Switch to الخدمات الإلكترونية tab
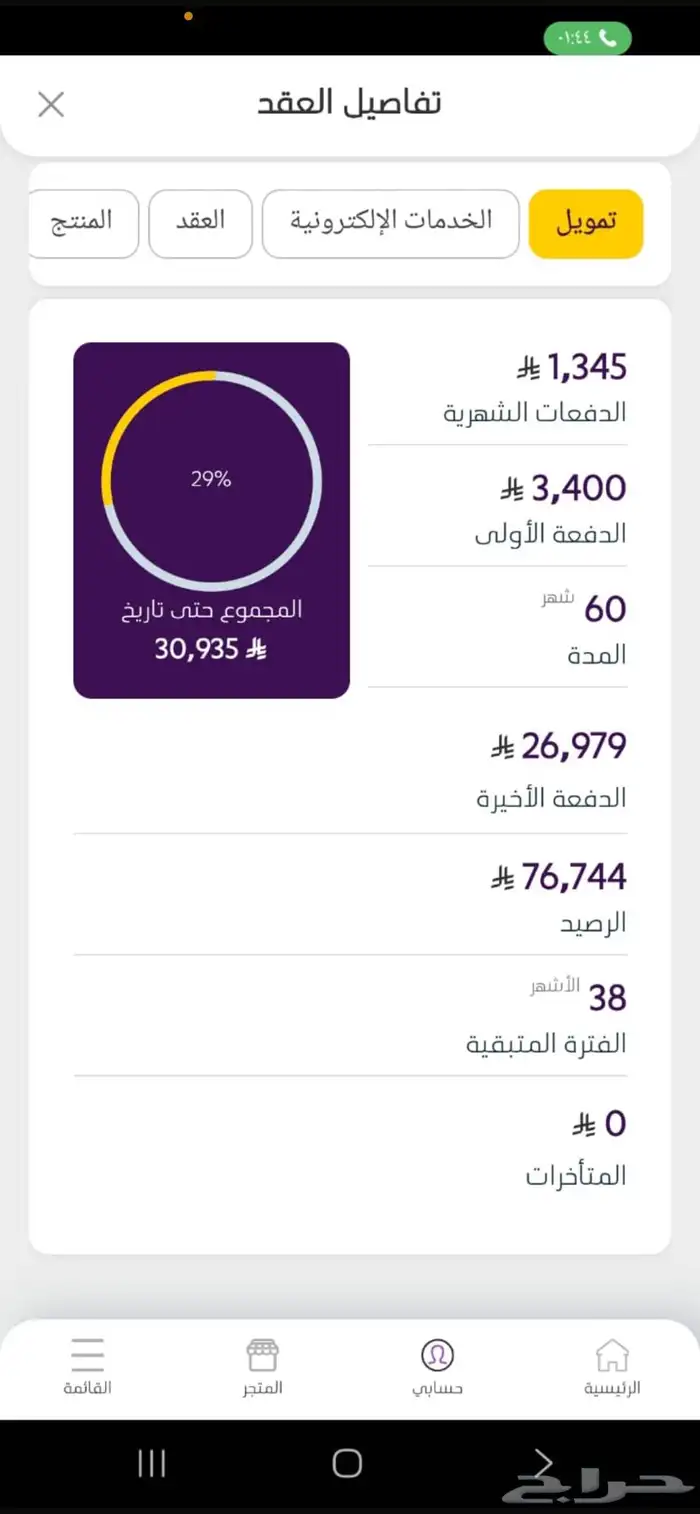 [x=391, y=224]
